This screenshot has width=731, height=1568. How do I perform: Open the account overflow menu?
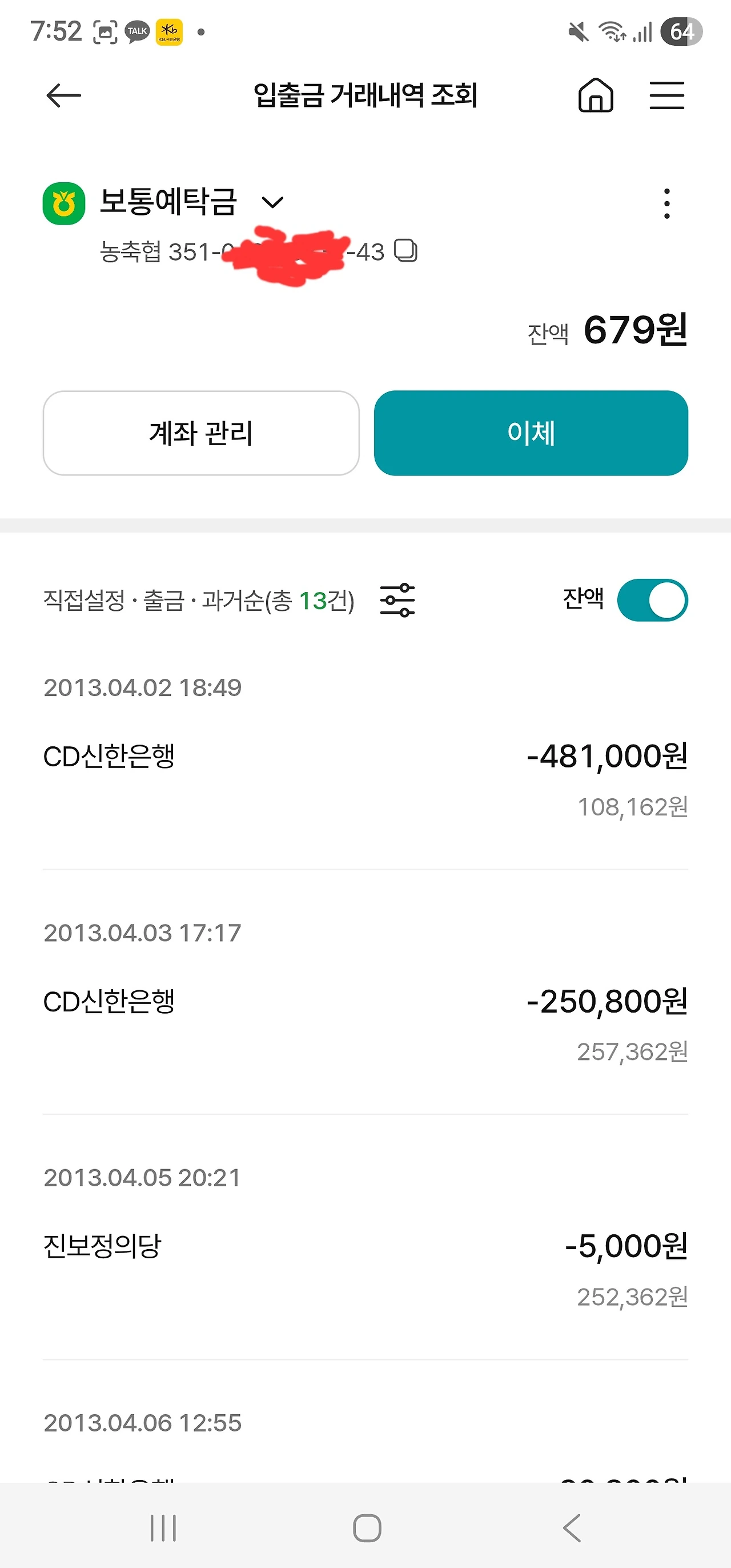(x=667, y=203)
